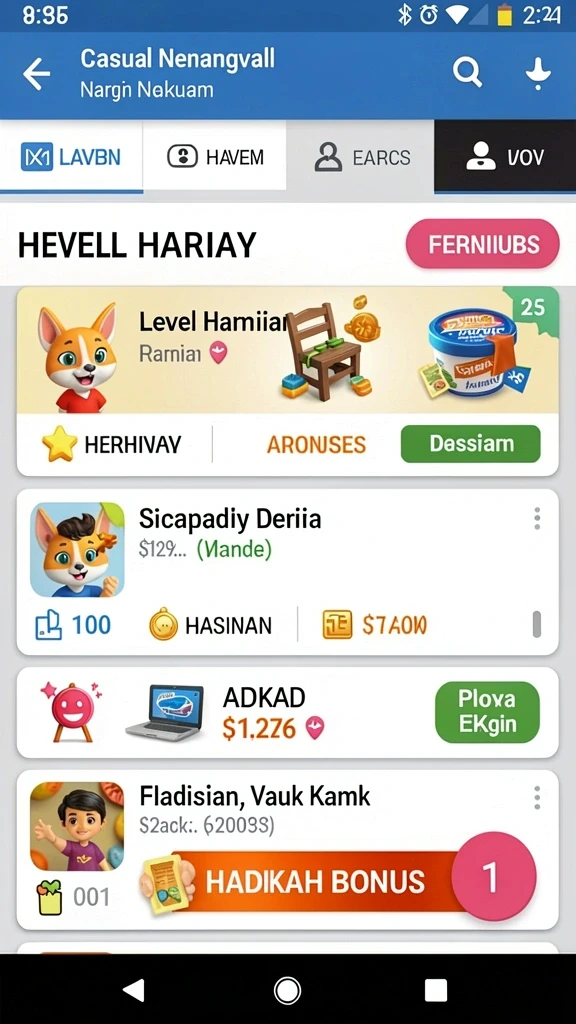Go to the system home screen
The width and height of the screenshot is (576, 1024).
[287, 990]
